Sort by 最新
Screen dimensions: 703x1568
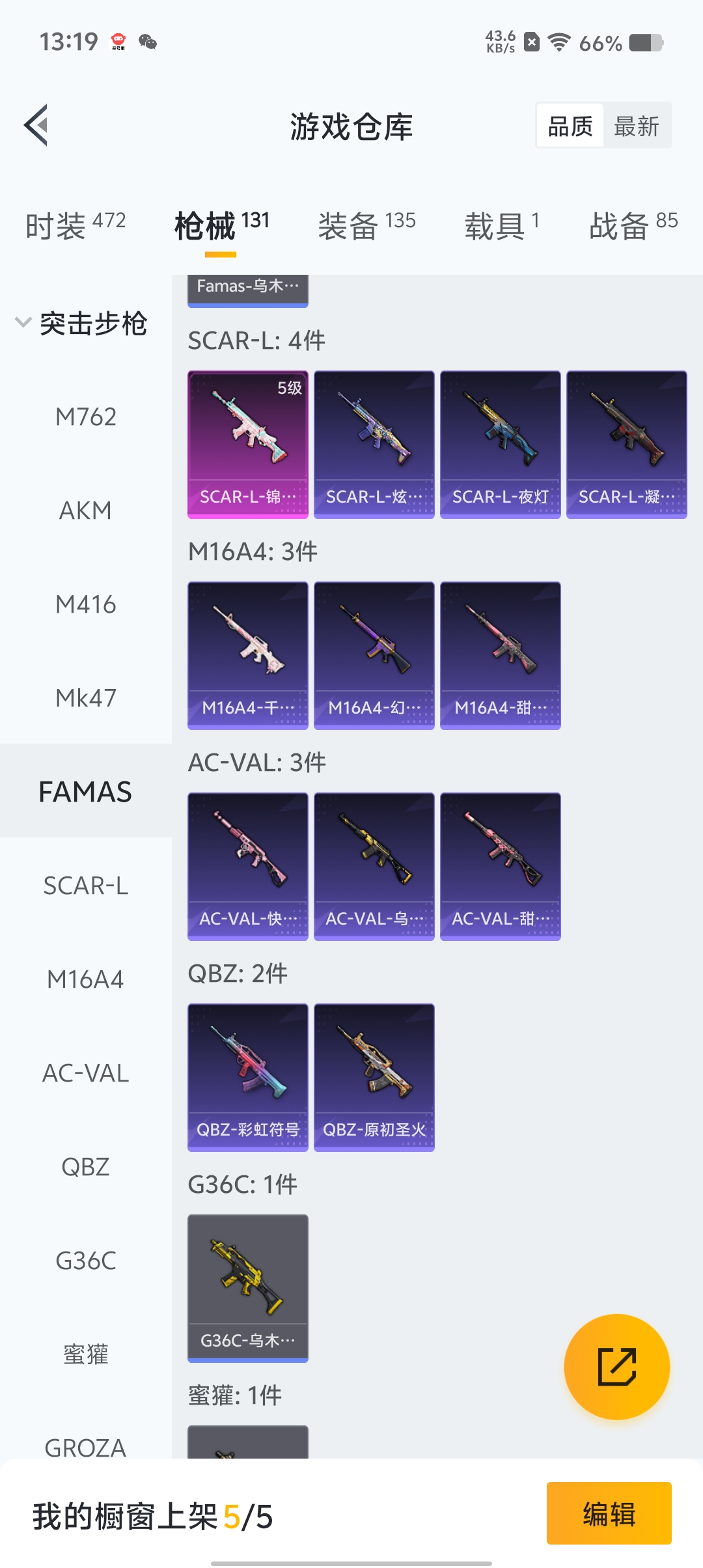(x=636, y=126)
